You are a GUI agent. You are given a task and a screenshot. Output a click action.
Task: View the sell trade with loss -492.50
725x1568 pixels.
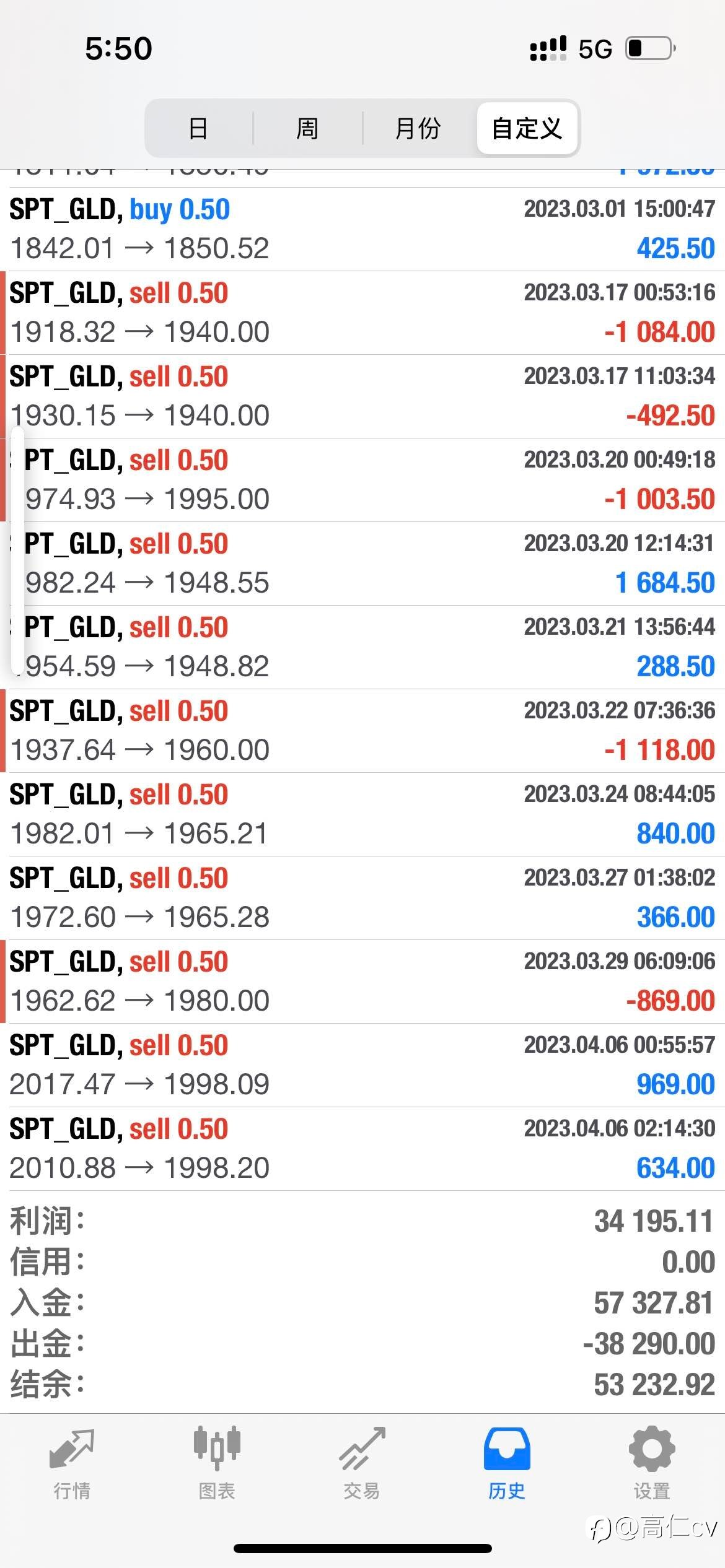click(x=362, y=396)
